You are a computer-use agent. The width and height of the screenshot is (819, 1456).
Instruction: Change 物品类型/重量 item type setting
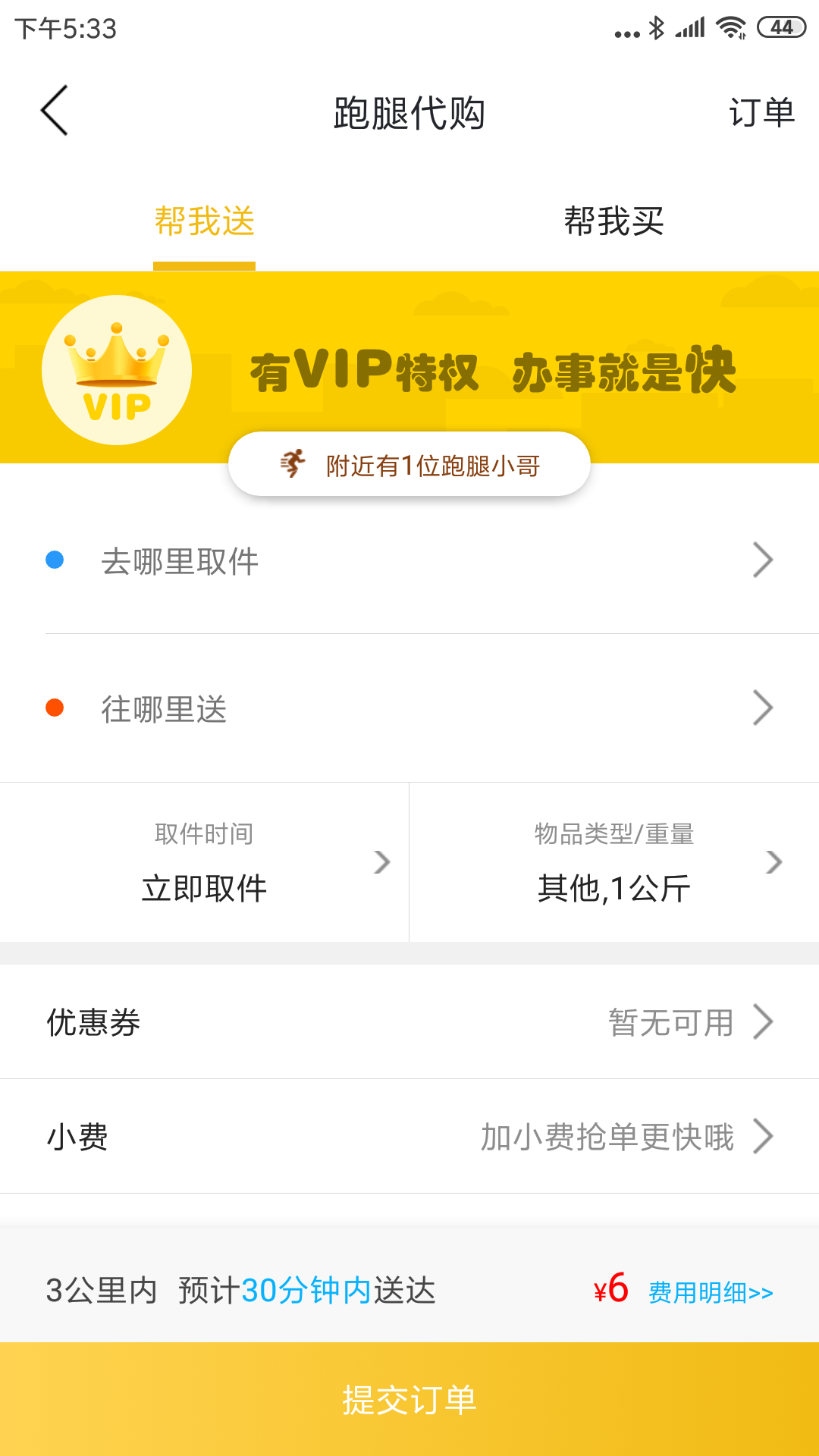click(x=614, y=862)
